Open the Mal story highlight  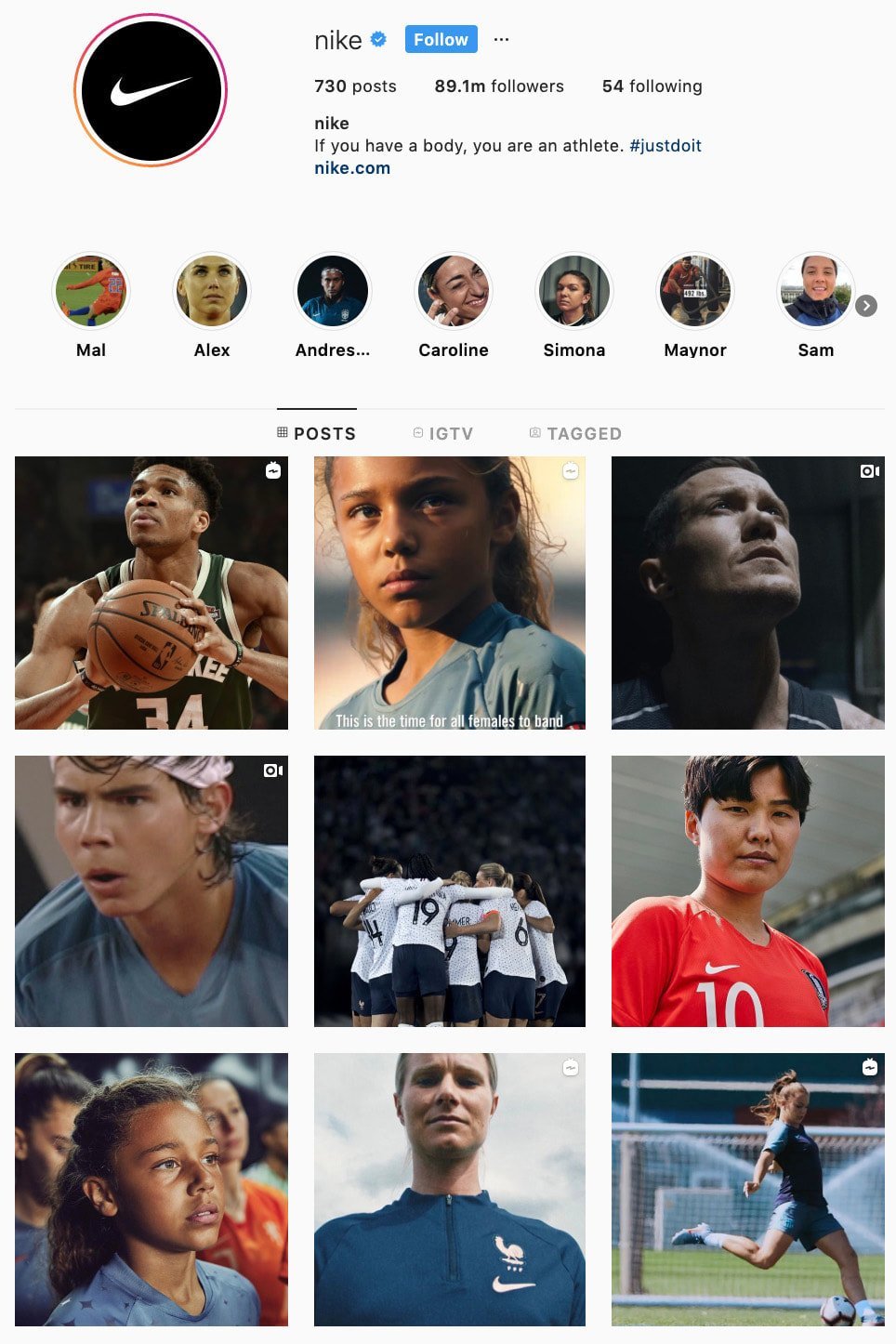coord(91,291)
